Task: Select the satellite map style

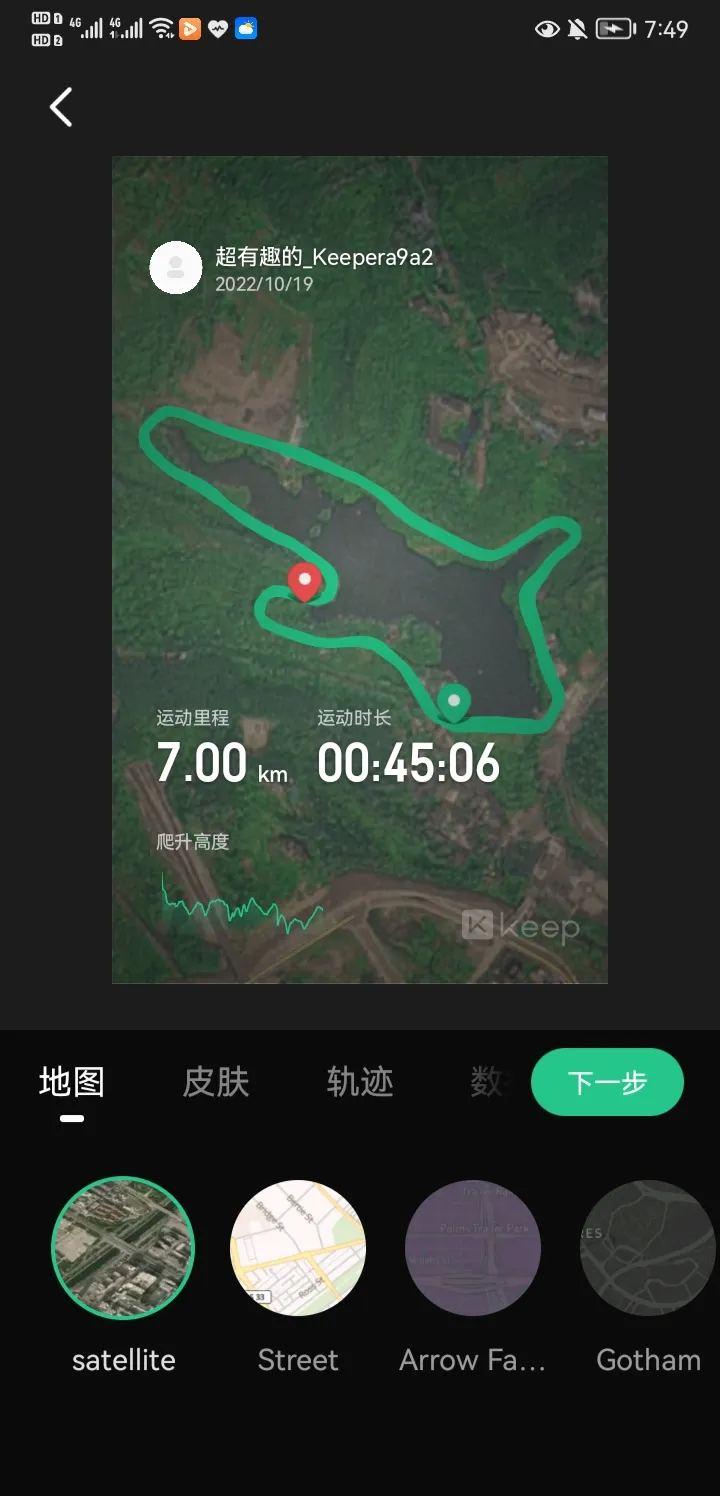Action: tap(123, 1248)
